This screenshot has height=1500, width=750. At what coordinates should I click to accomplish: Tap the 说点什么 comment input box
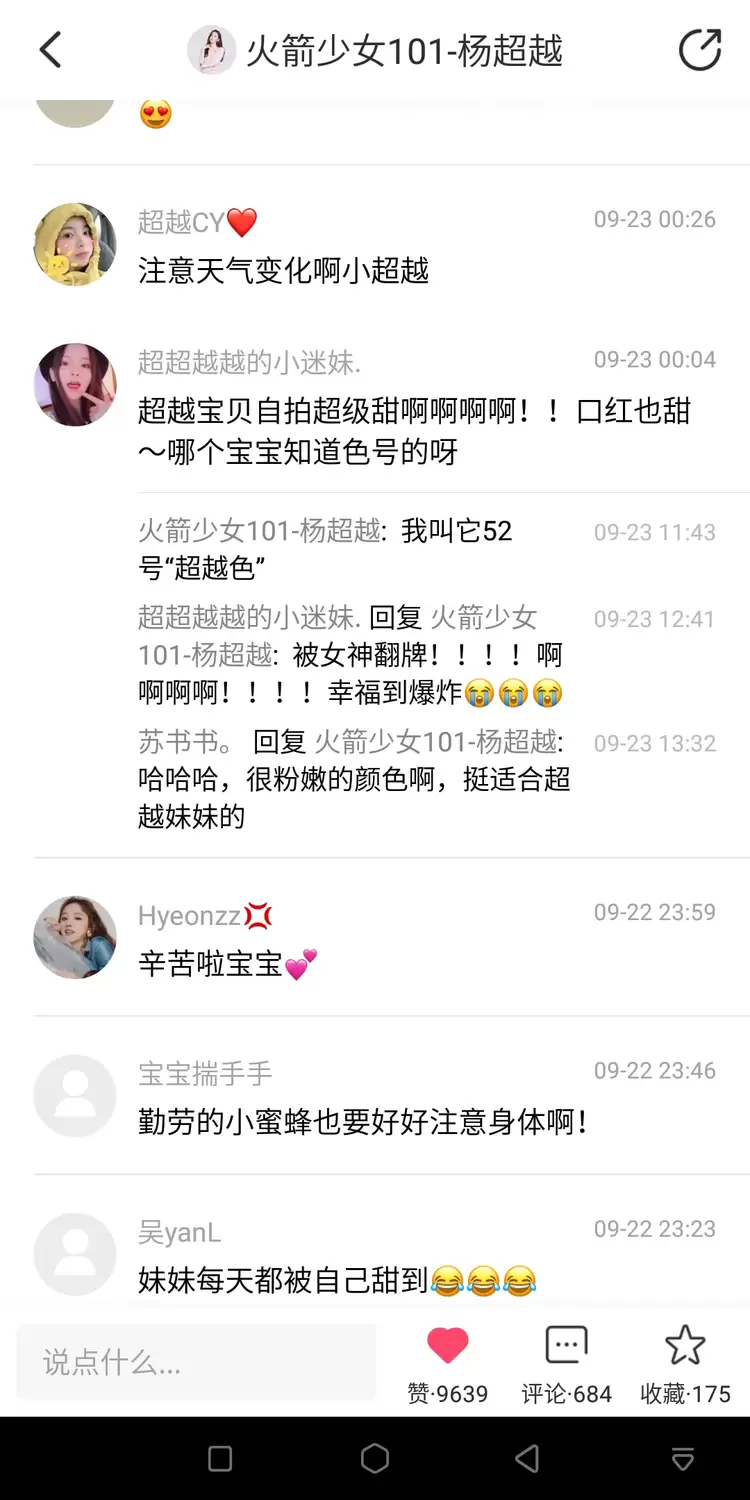(x=196, y=1362)
